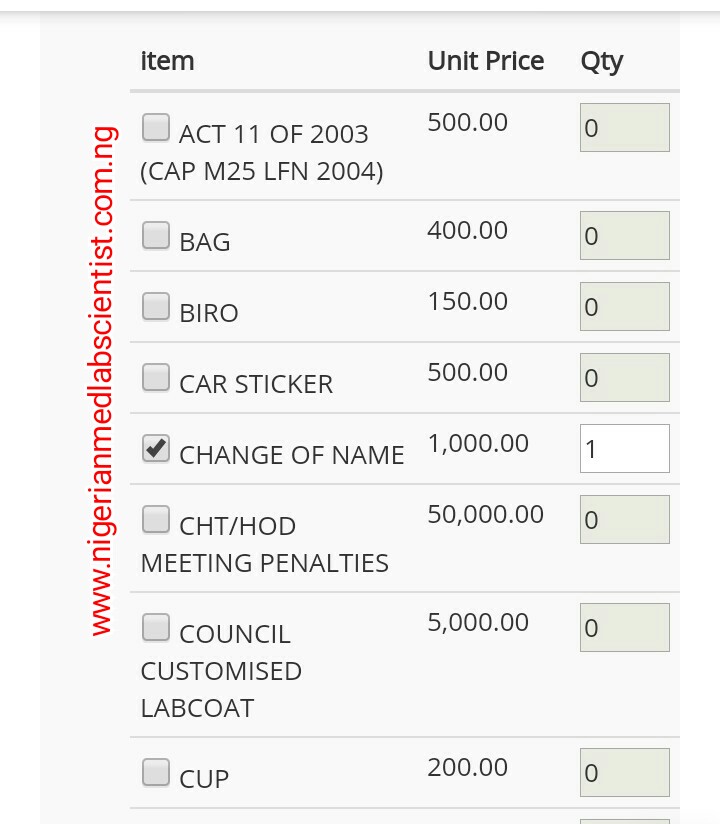Select the BAG item checkbox
Screen dimensions: 720x824
click(x=155, y=235)
